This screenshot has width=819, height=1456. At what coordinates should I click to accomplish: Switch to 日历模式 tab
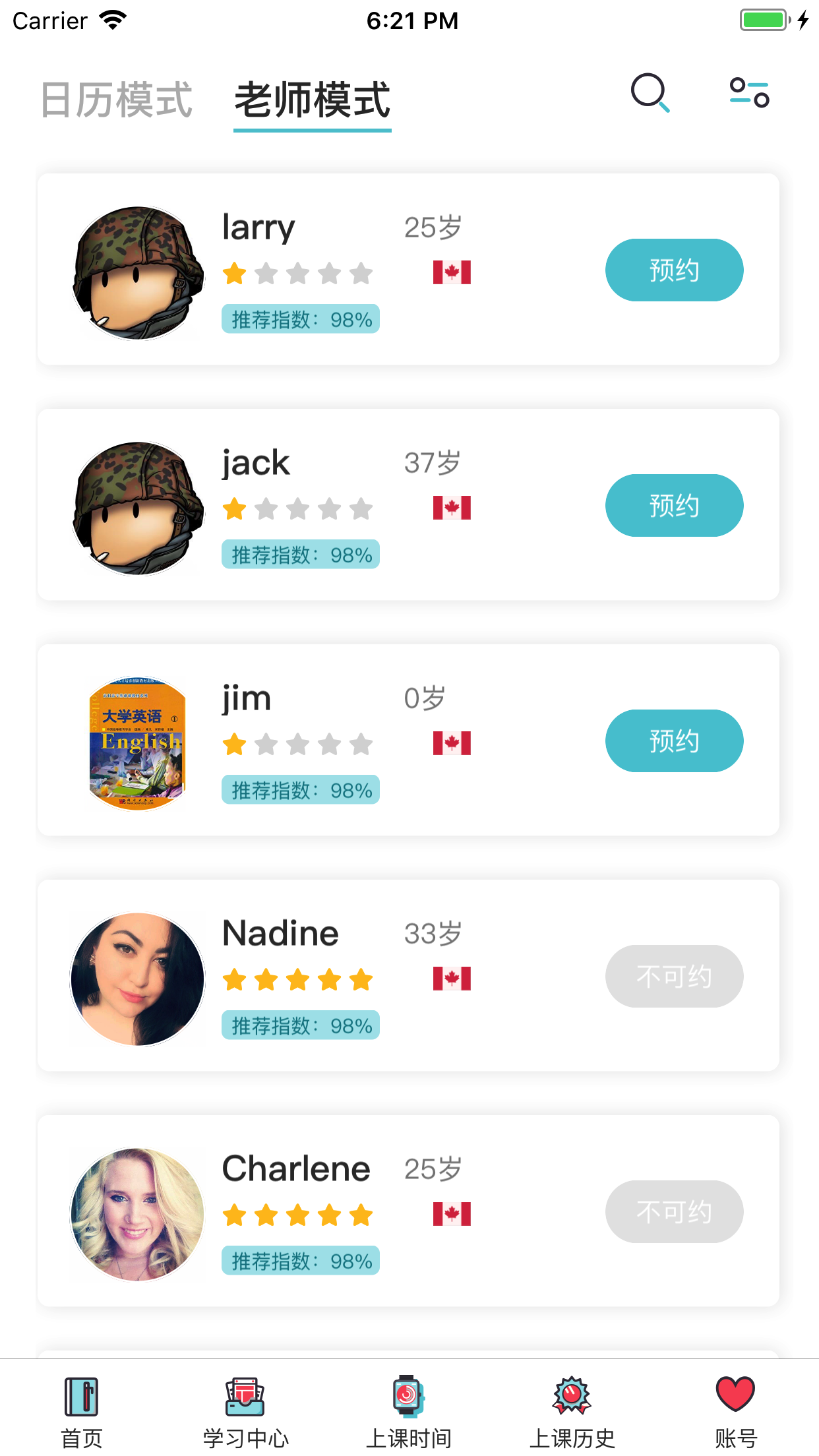click(116, 100)
